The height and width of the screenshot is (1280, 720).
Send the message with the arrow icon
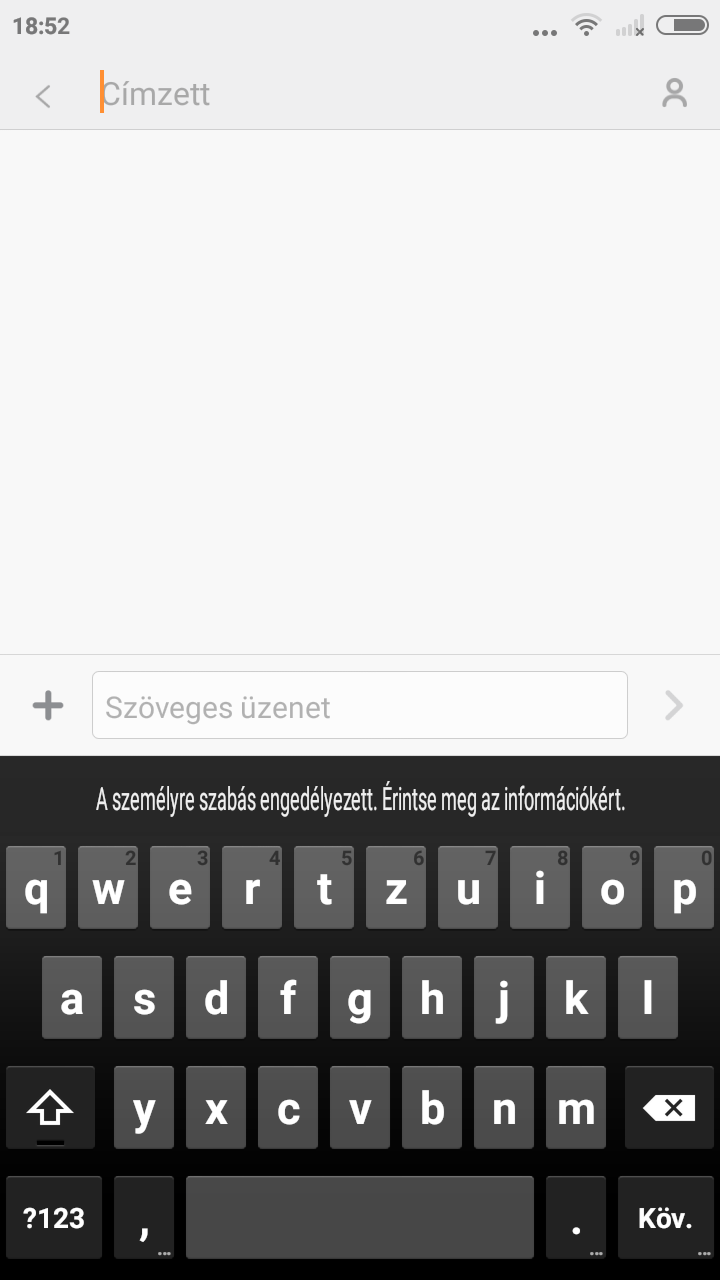point(674,706)
